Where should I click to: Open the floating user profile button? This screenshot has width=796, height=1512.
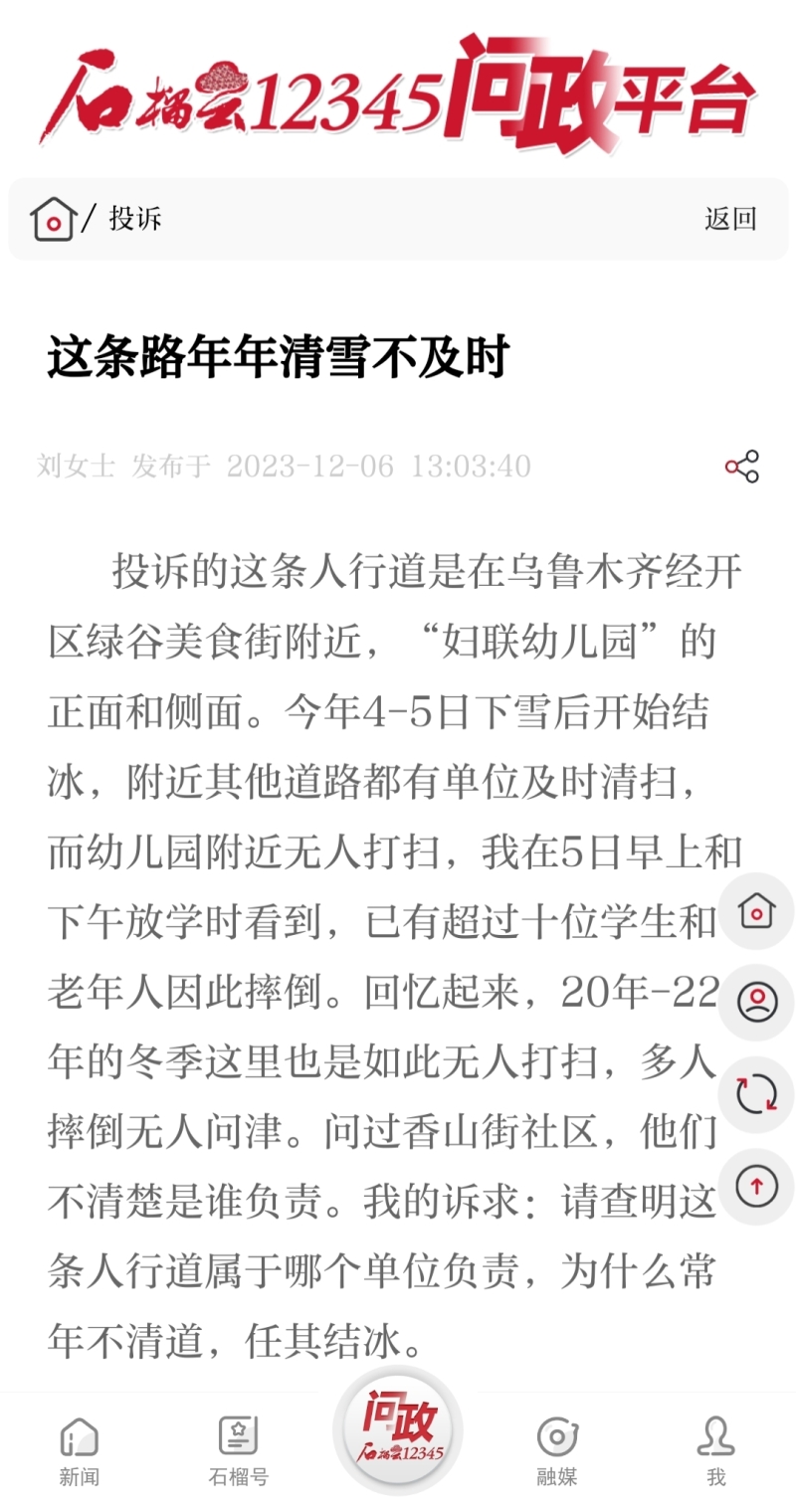[x=756, y=1002]
